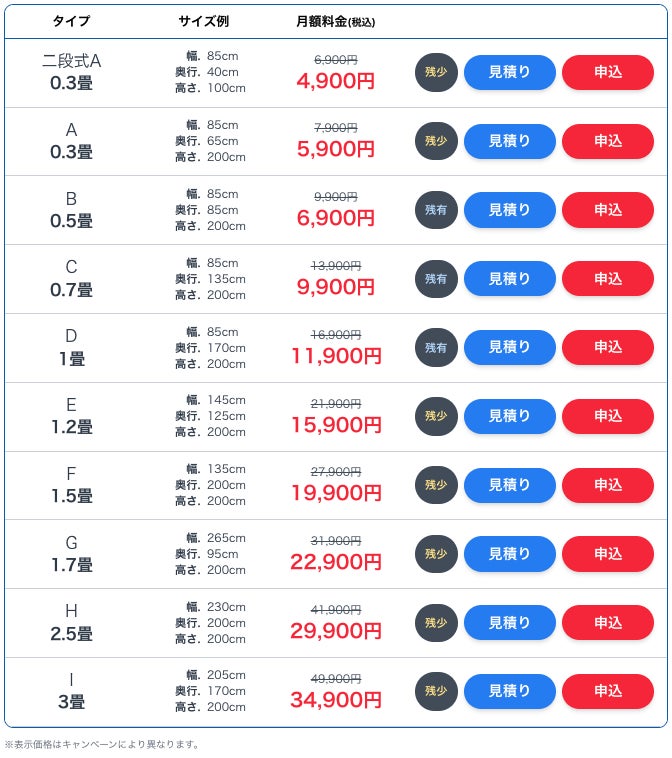The image size is (672, 758).
Task: Get 見積り for type E 1.2畳
Action: (510, 416)
